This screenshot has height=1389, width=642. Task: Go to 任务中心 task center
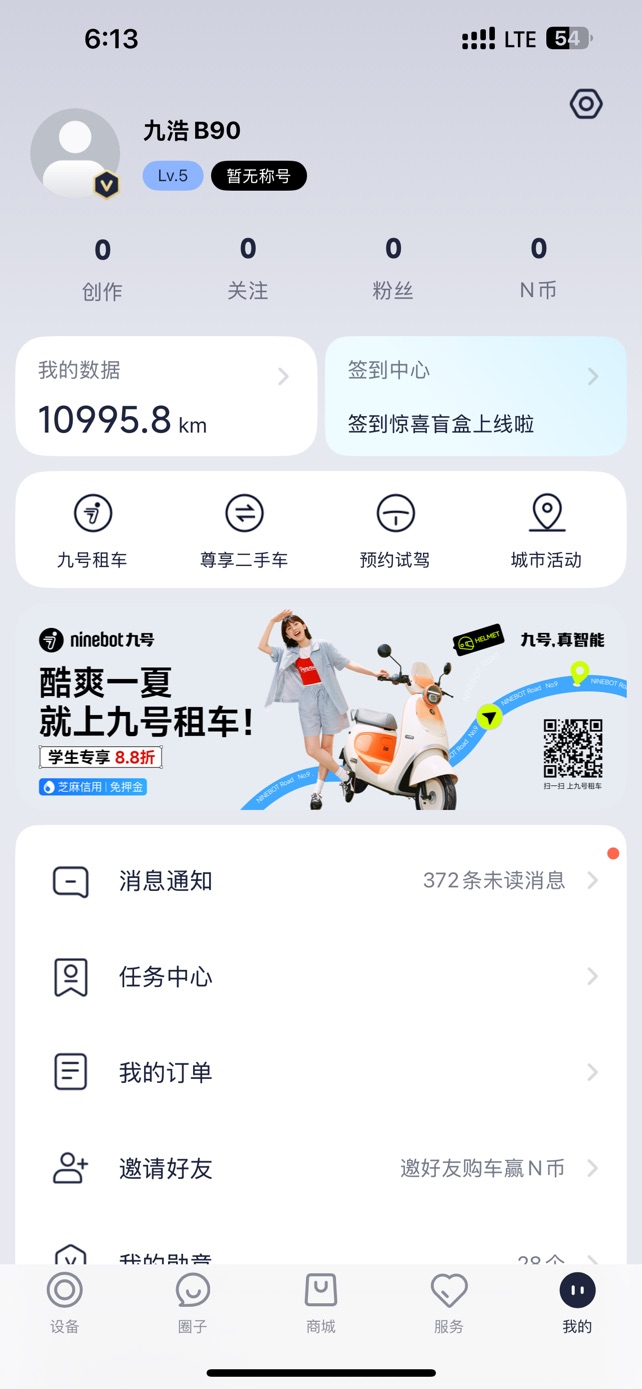pyautogui.click(x=321, y=977)
